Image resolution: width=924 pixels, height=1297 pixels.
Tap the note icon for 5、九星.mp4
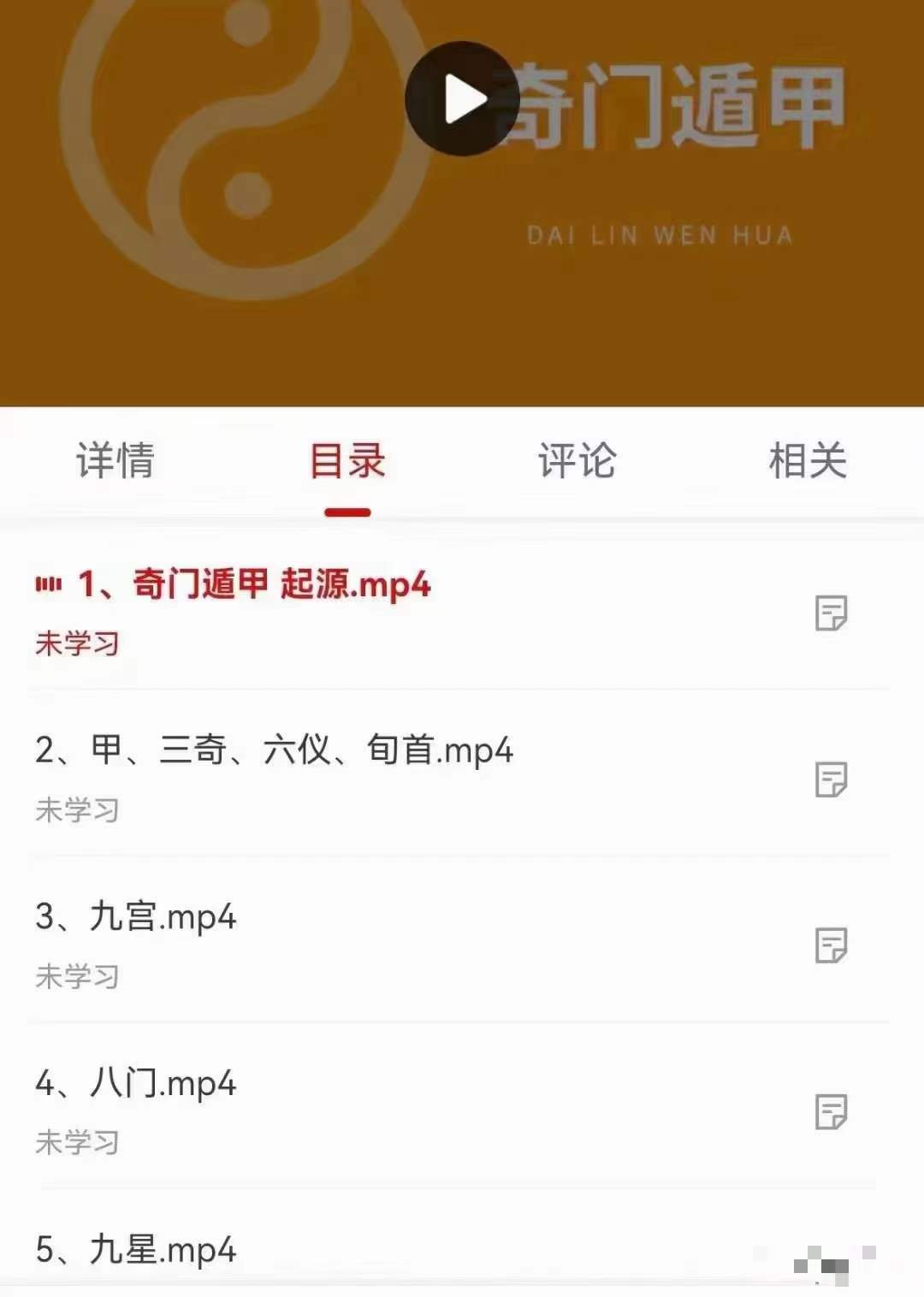click(828, 1266)
